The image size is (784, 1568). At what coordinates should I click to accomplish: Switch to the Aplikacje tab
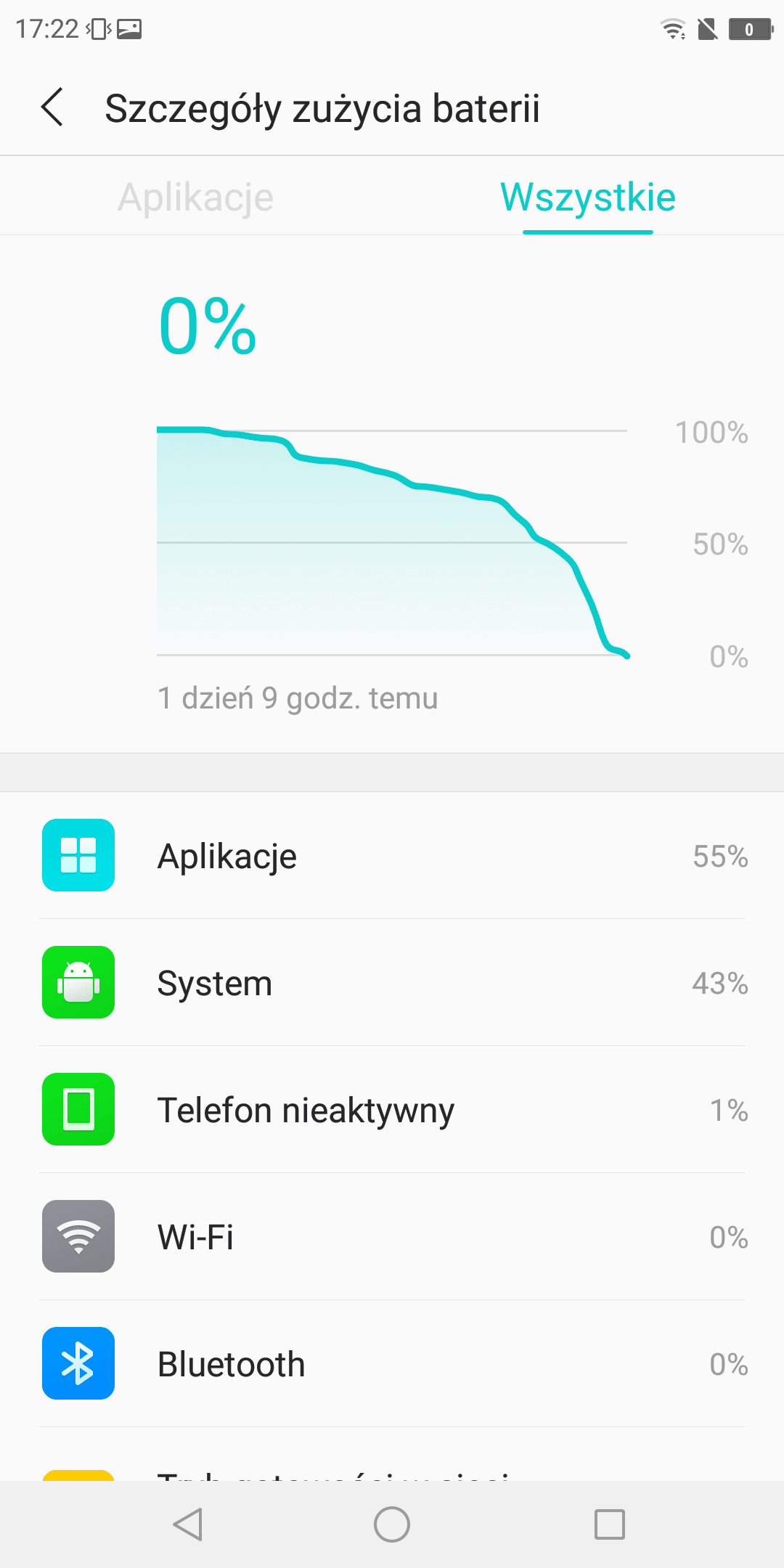(x=196, y=197)
